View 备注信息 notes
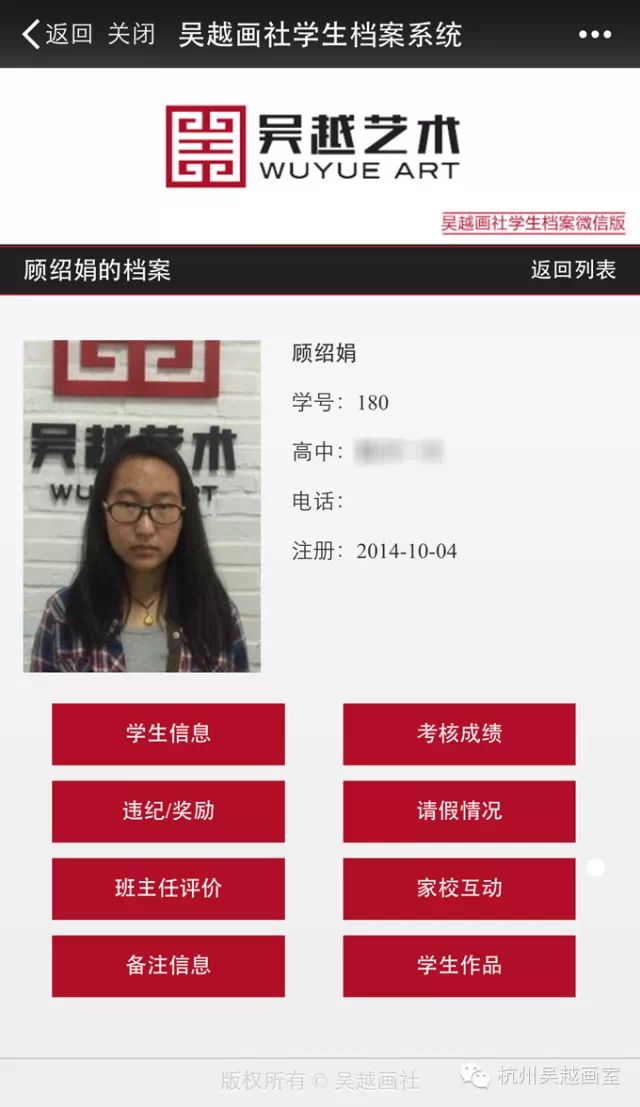The width and height of the screenshot is (640, 1107). (168, 966)
